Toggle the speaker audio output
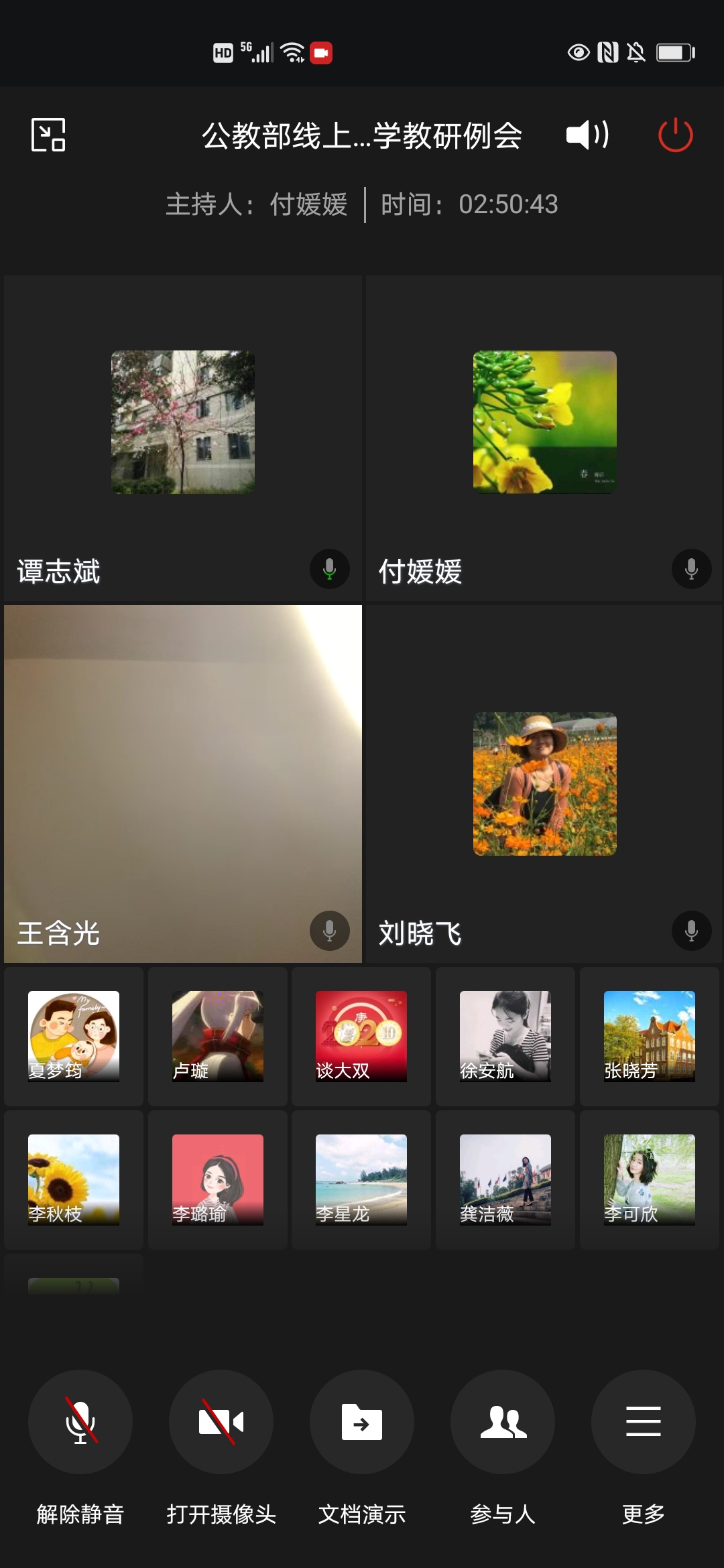This screenshot has height=1568, width=724. click(587, 135)
